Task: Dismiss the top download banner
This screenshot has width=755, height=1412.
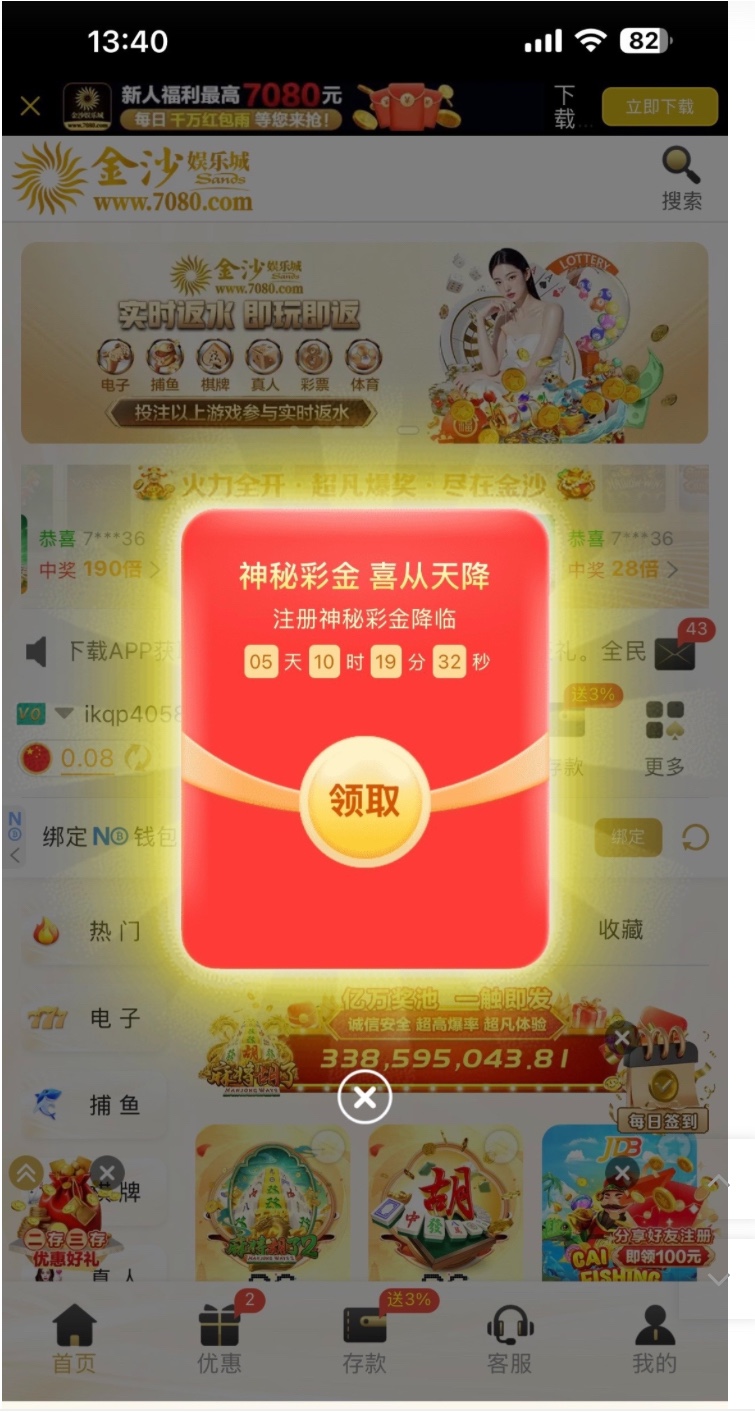Action: pos(31,106)
